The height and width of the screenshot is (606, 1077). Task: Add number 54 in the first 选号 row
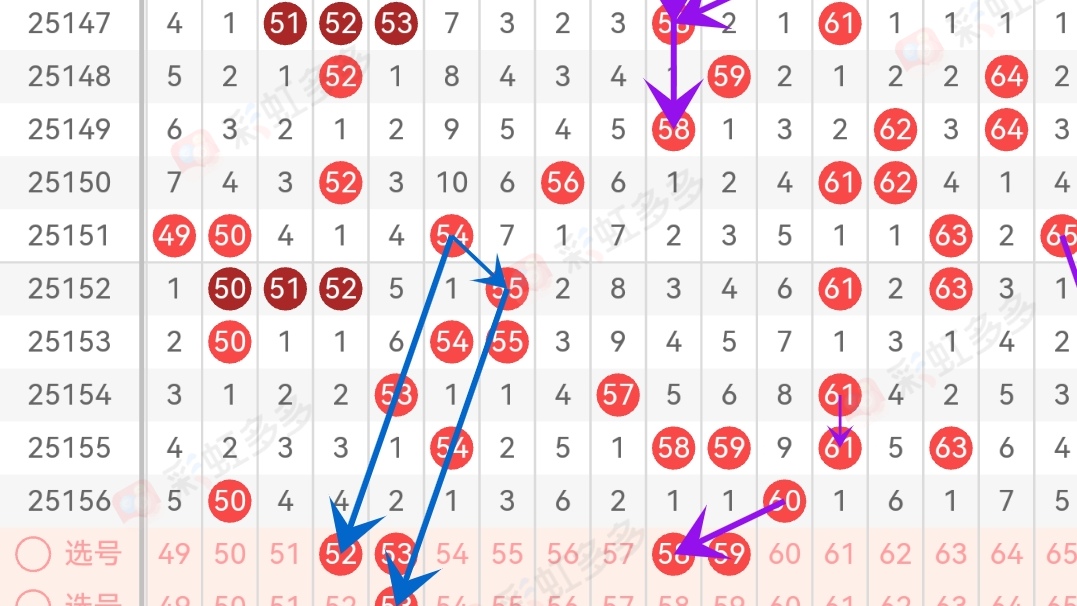coord(452,553)
